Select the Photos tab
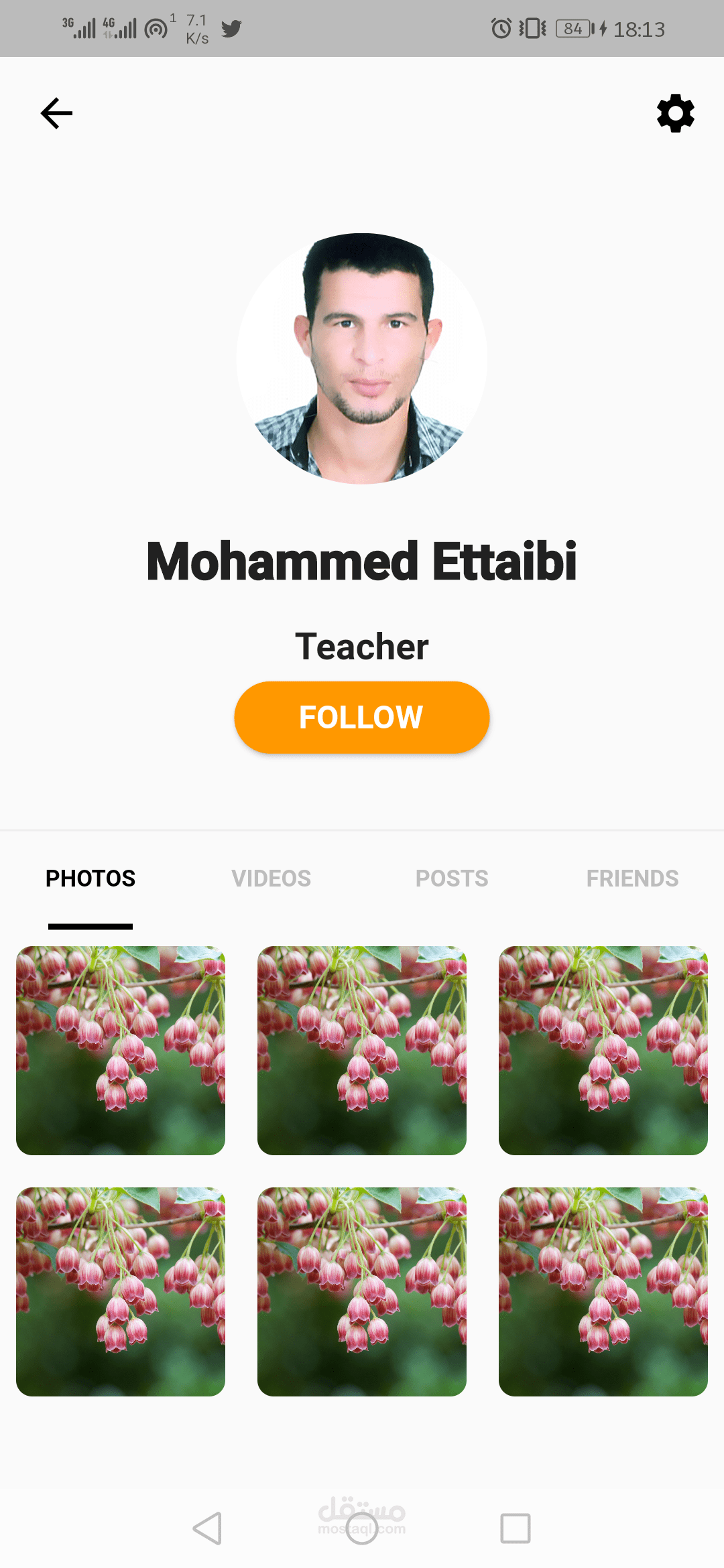724x1568 pixels. coord(90,878)
